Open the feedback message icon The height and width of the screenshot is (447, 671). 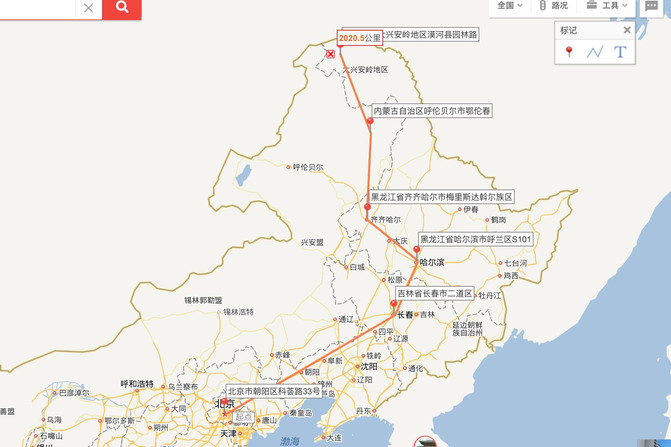[651, 6]
